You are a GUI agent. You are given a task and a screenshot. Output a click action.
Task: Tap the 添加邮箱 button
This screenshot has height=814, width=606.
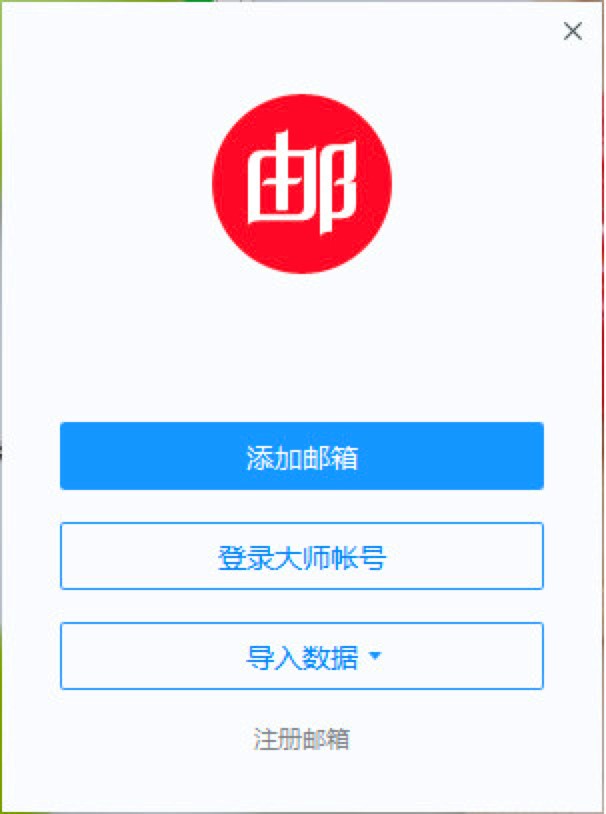[x=301, y=457]
